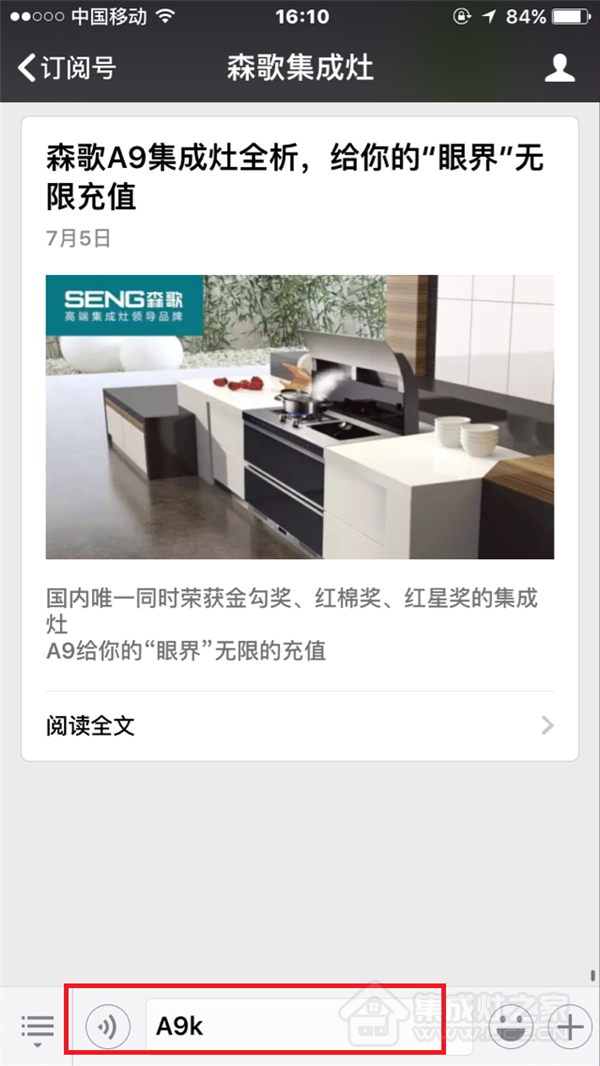Open the emoji picker
The image size is (600, 1066).
(x=514, y=1026)
